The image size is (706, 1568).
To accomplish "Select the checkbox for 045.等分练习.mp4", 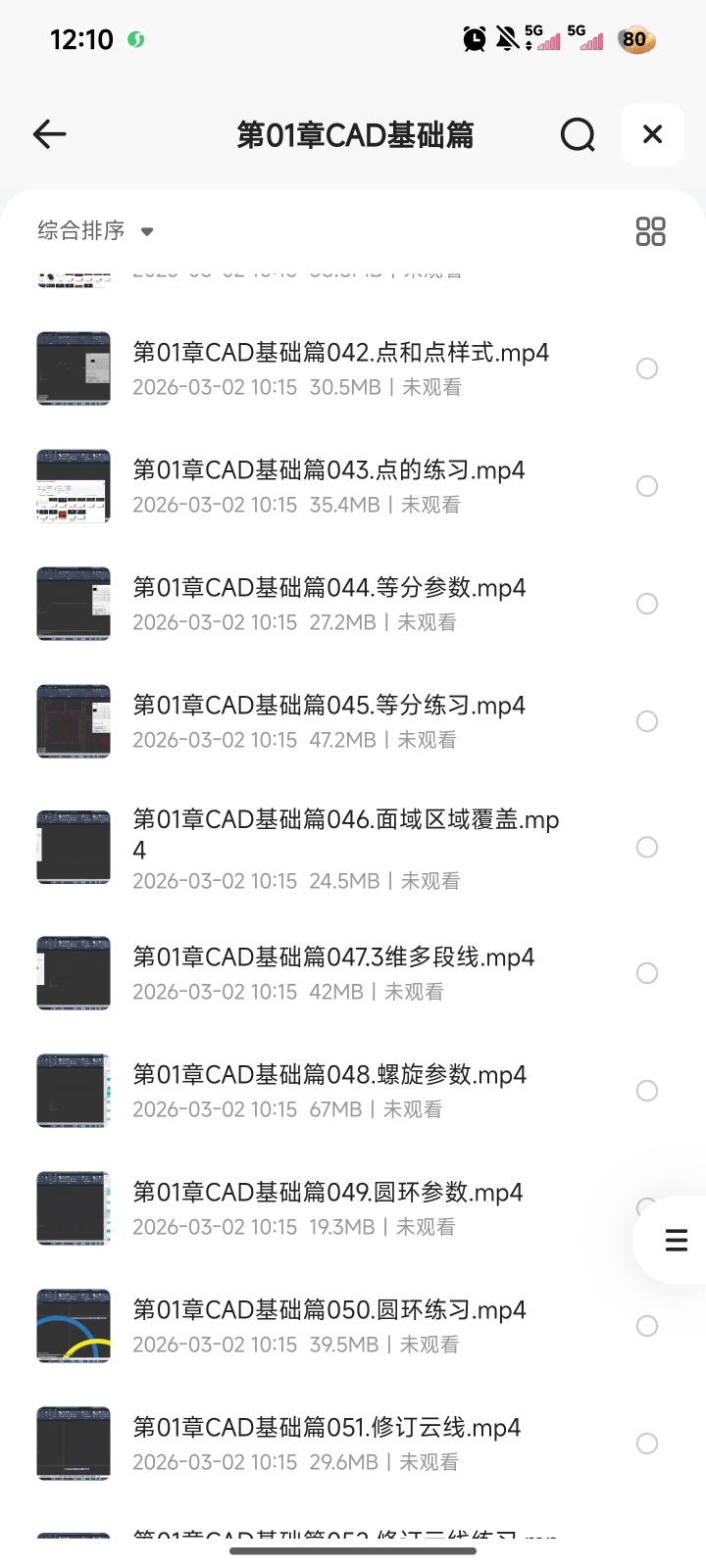I will click(x=647, y=721).
